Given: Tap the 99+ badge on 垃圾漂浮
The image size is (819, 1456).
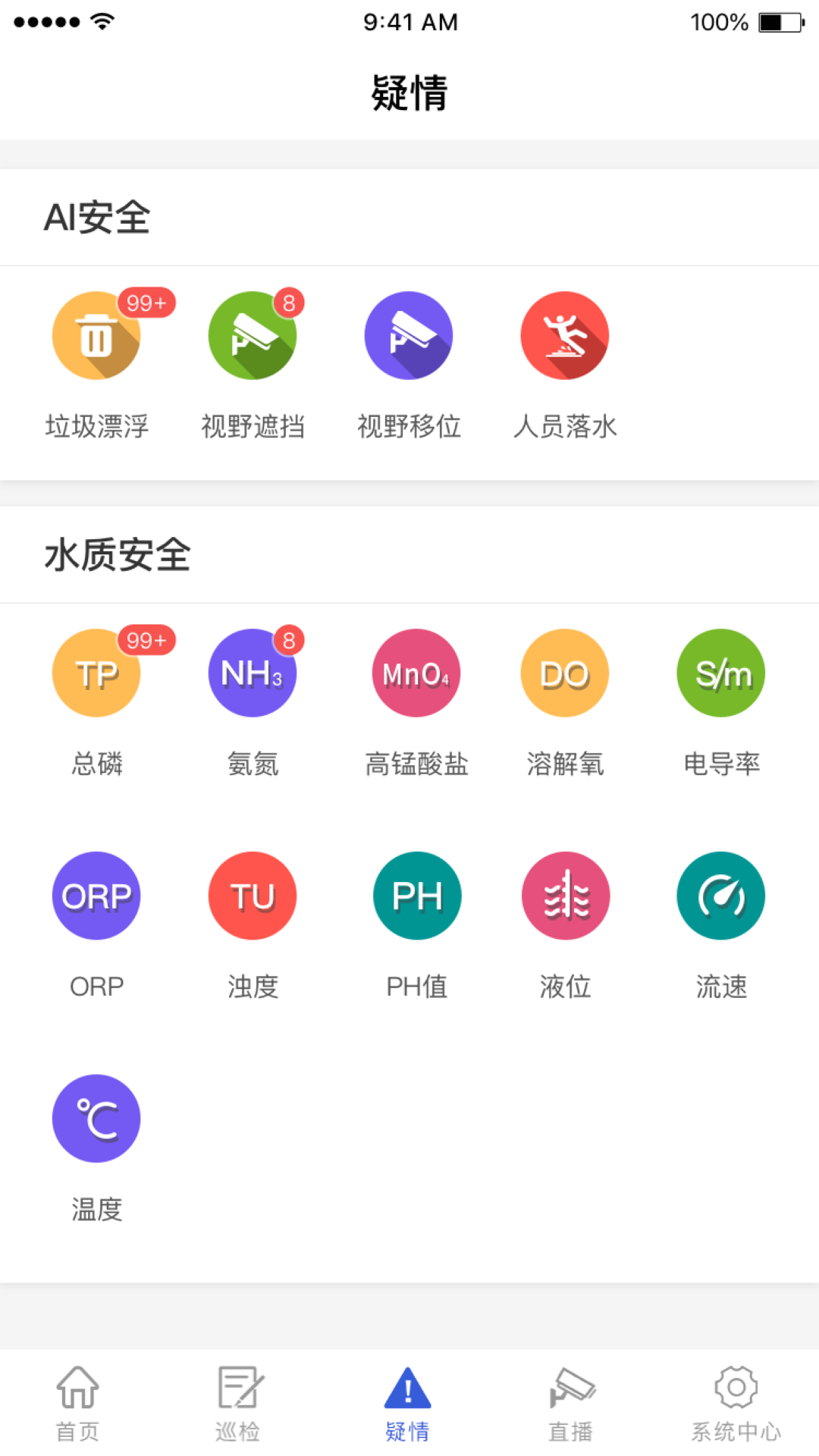Looking at the screenshot, I should [147, 303].
